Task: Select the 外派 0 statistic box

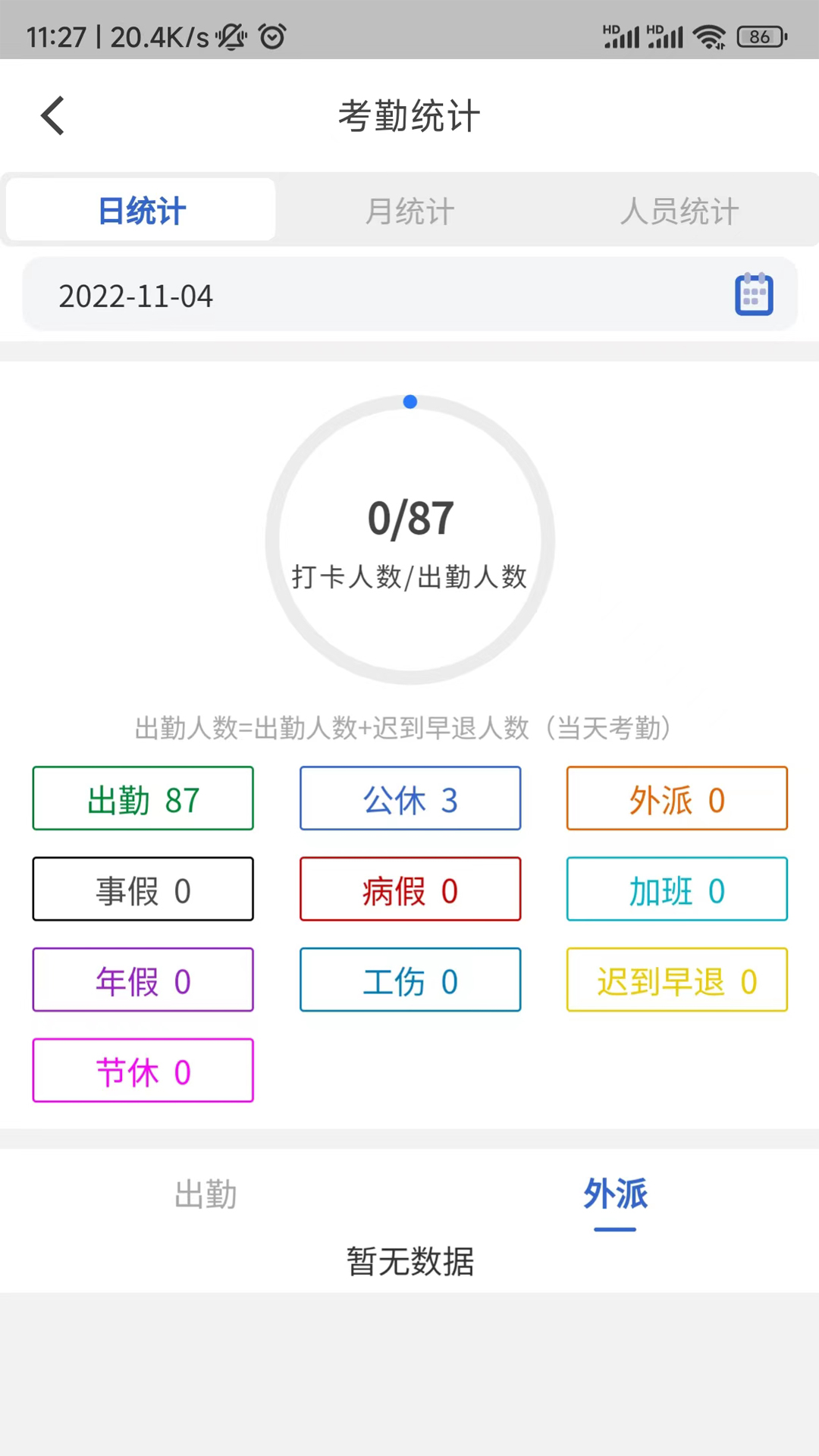Action: (x=676, y=798)
